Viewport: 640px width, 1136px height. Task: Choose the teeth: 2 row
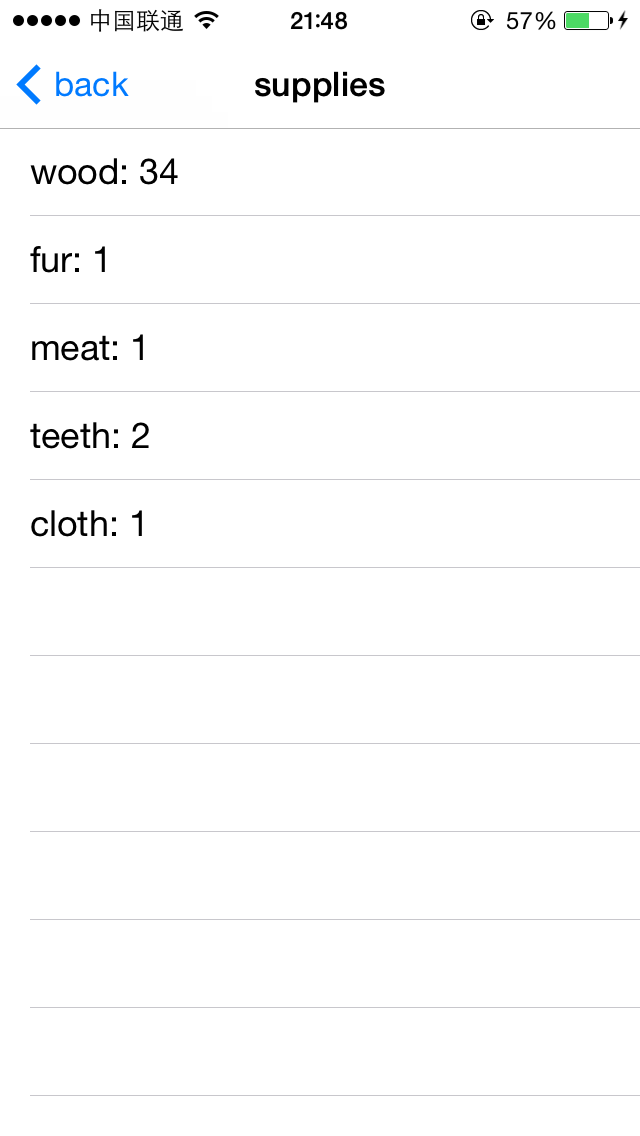coord(320,435)
